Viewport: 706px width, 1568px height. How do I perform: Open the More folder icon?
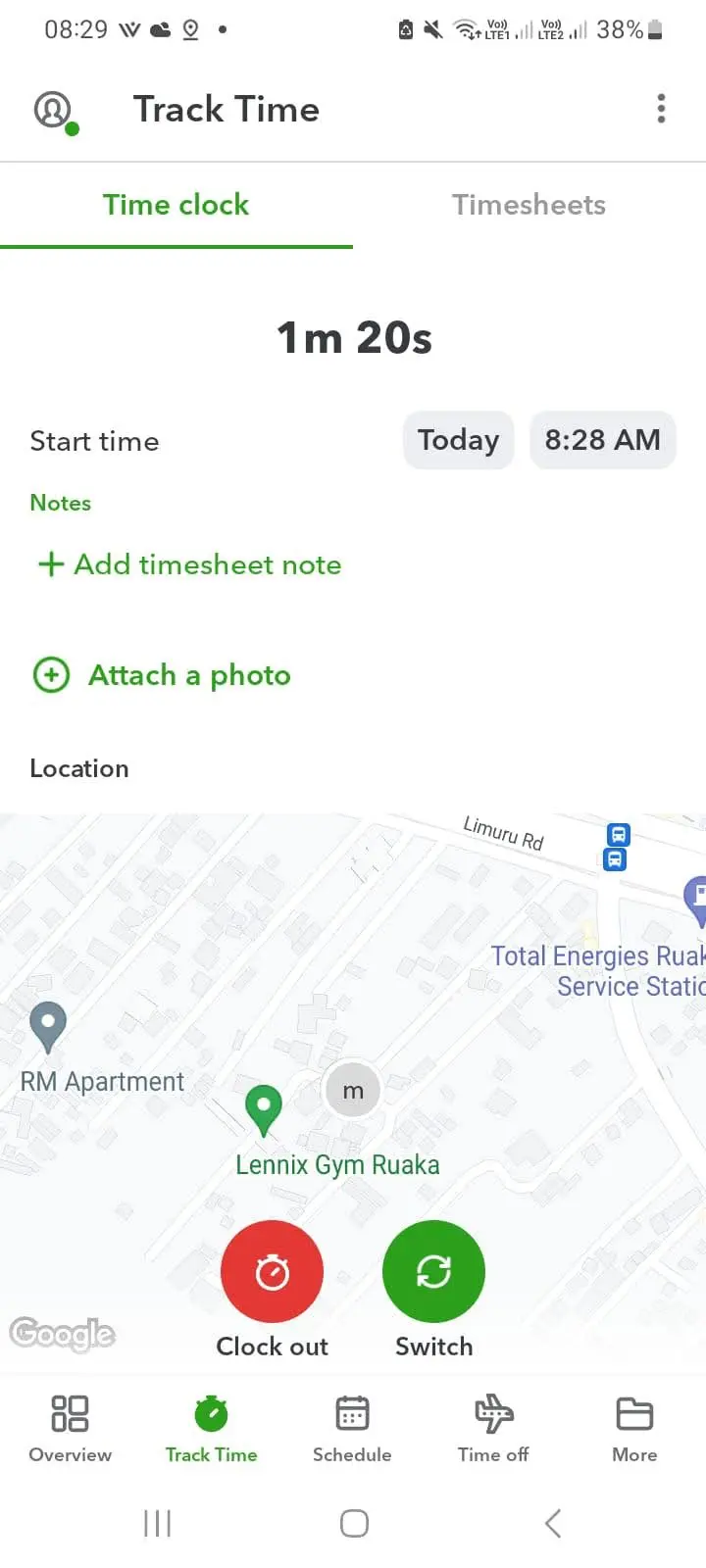(x=633, y=1413)
